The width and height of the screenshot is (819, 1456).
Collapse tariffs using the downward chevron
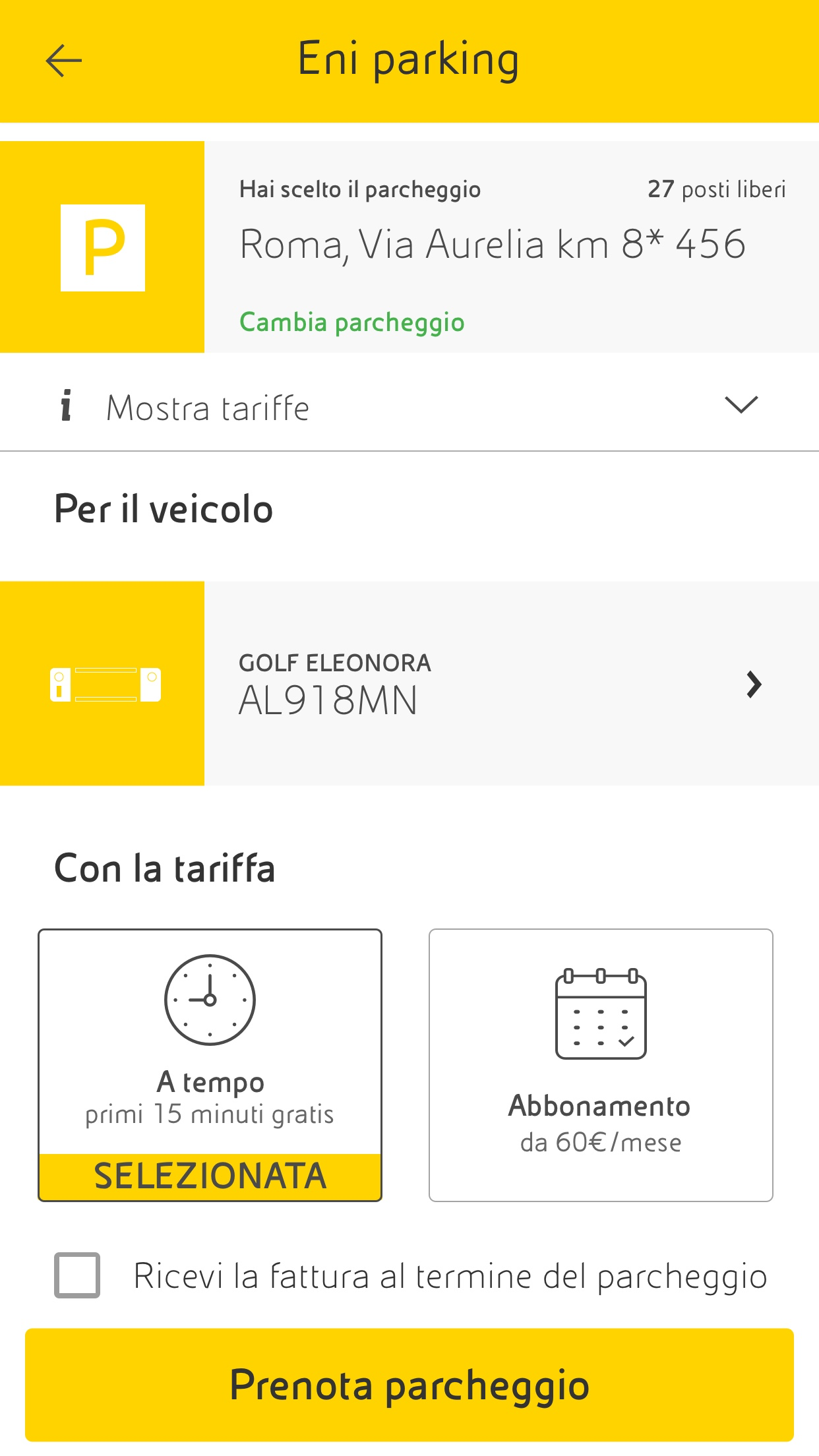click(x=739, y=405)
